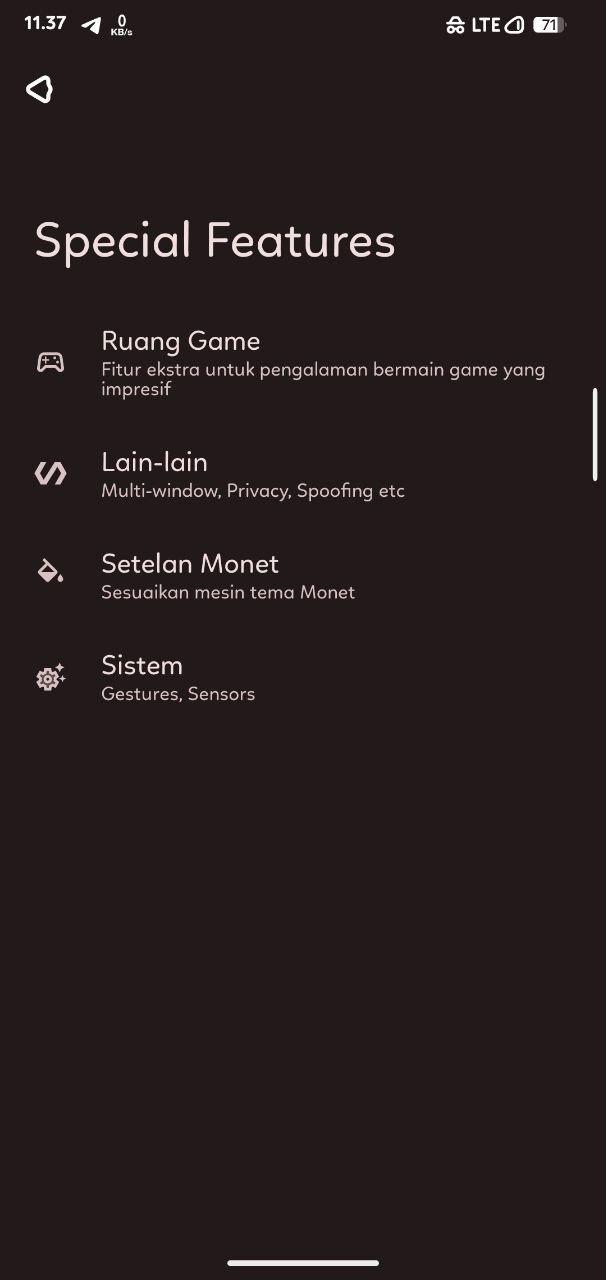Open Ruang Game settings

coord(303,364)
